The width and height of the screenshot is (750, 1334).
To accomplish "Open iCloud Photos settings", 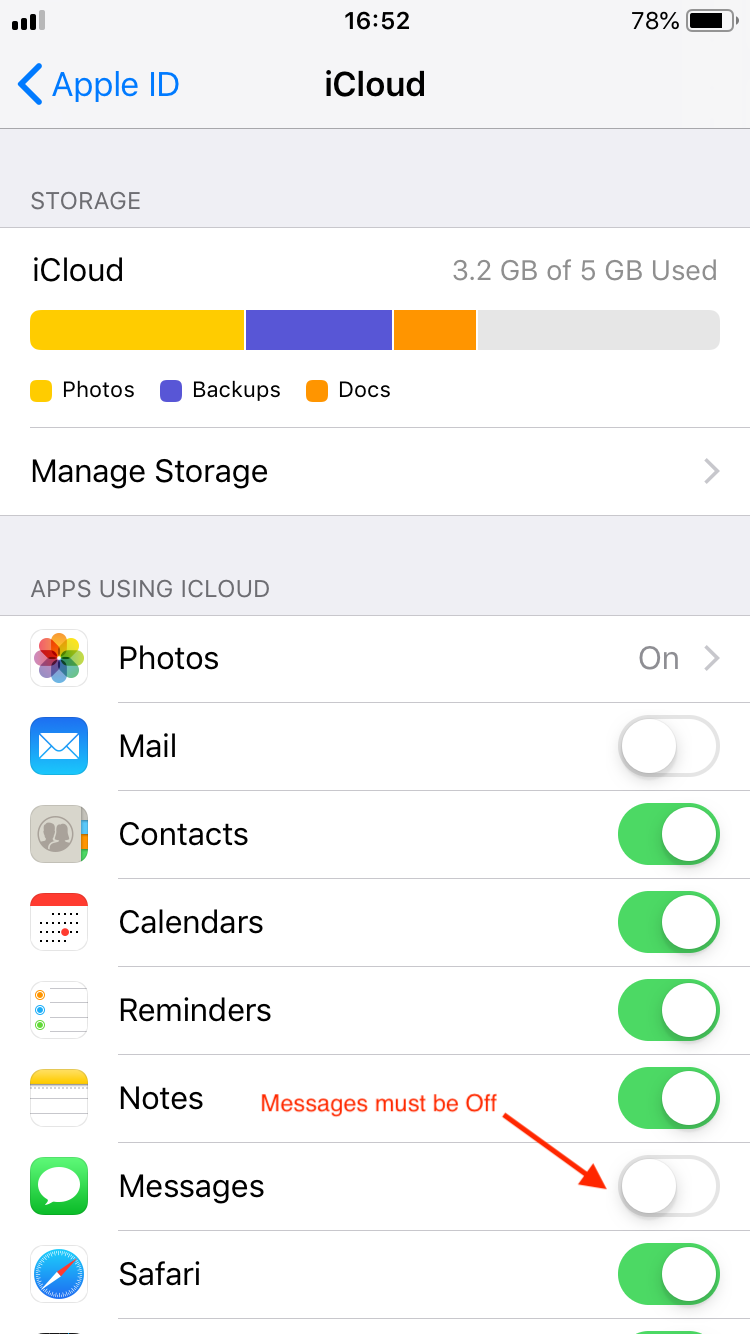I will click(x=375, y=658).
